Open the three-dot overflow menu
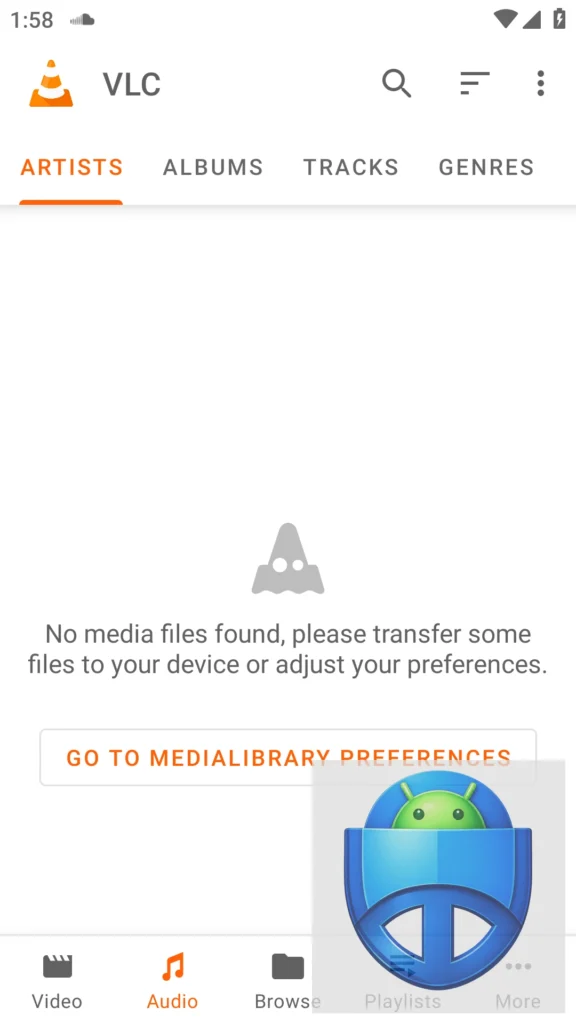576x1024 pixels. [540, 84]
